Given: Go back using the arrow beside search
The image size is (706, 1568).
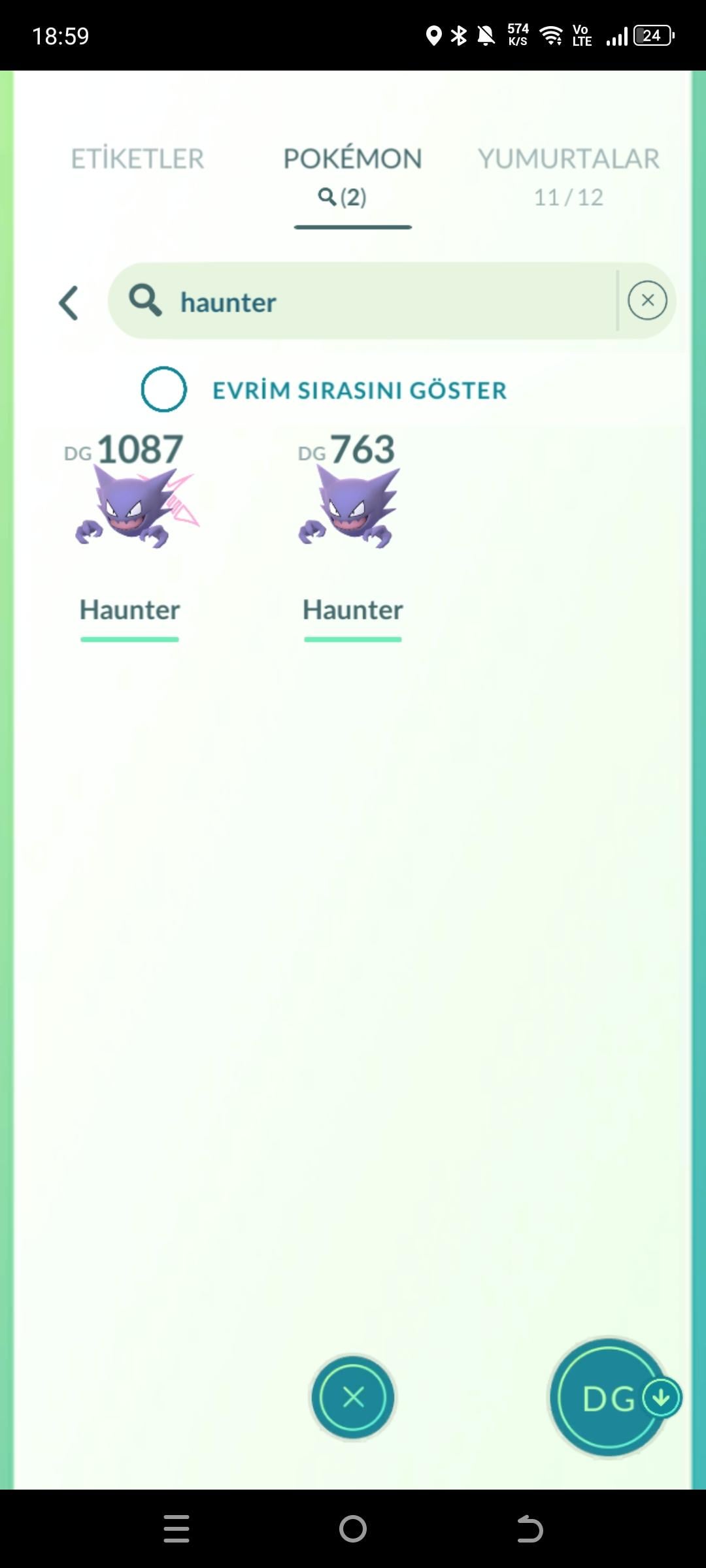Looking at the screenshot, I should point(69,303).
